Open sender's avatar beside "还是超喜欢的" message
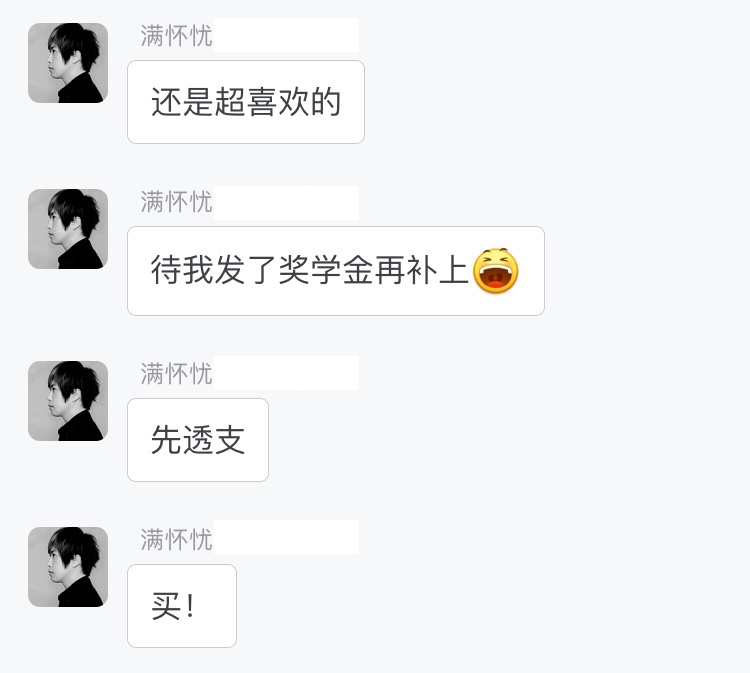Viewport: 750px width, 673px height. pyautogui.click(x=68, y=63)
